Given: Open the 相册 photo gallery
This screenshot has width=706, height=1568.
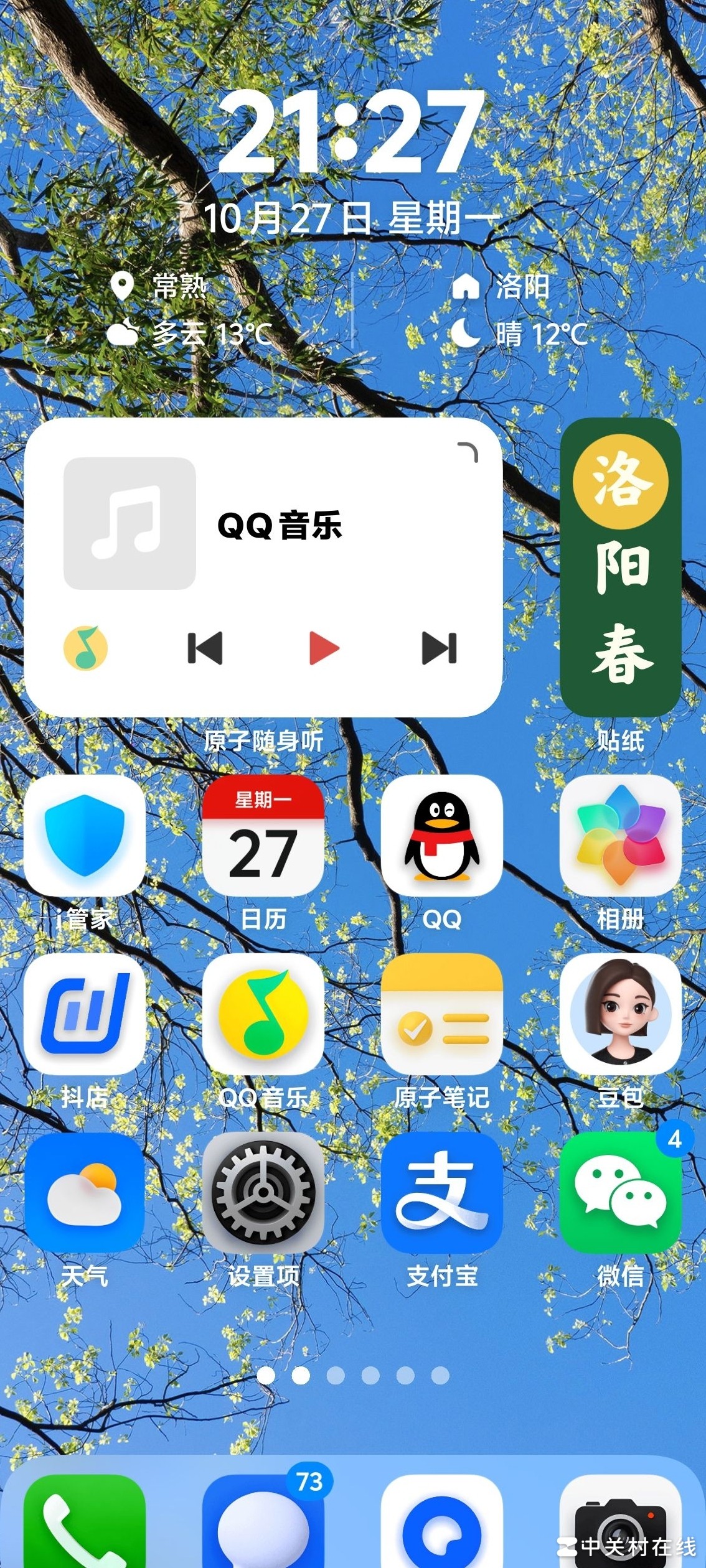Looking at the screenshot, I should pos(620,835).
